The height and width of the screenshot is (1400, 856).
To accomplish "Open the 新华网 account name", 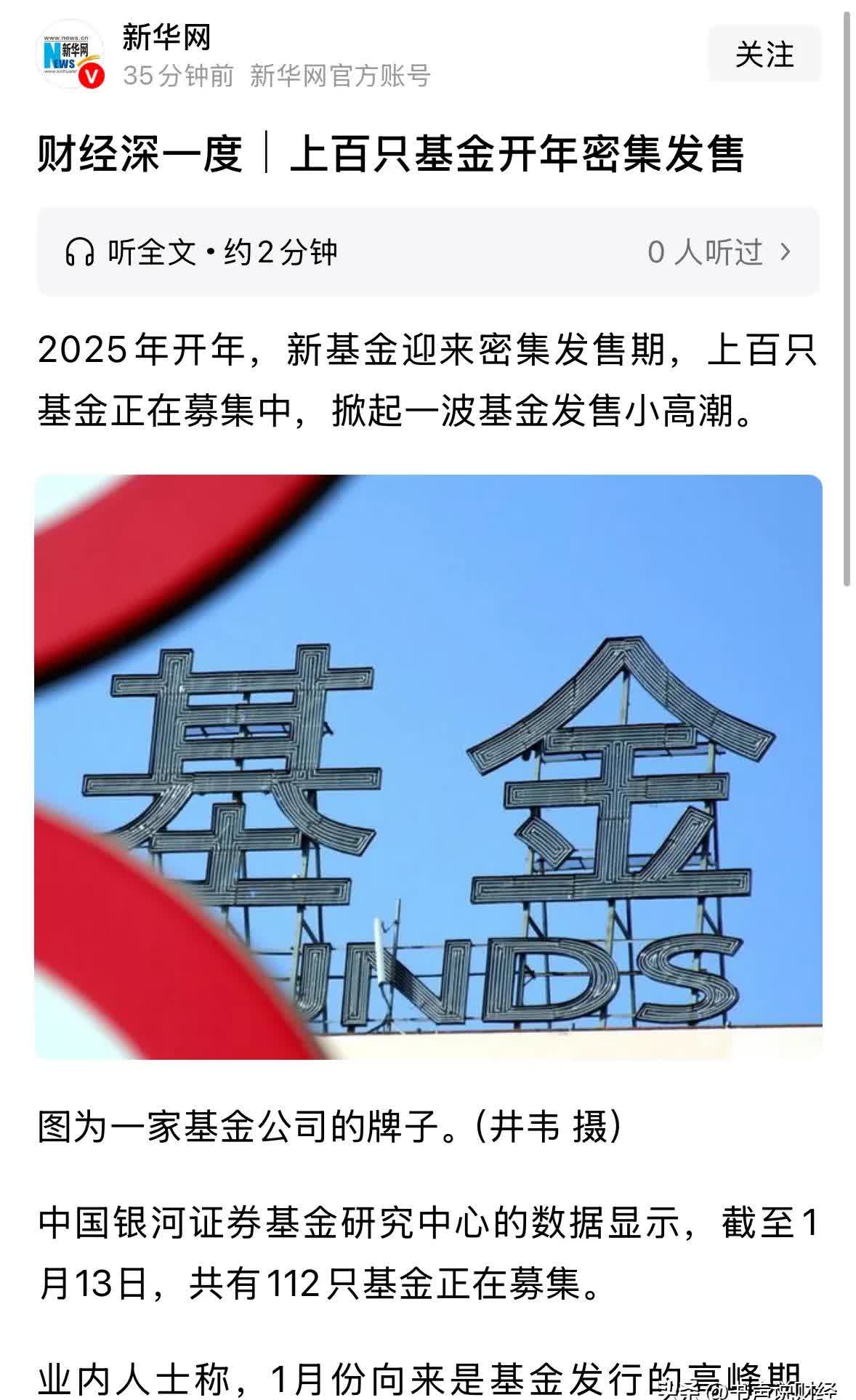I will click(166, 37).
